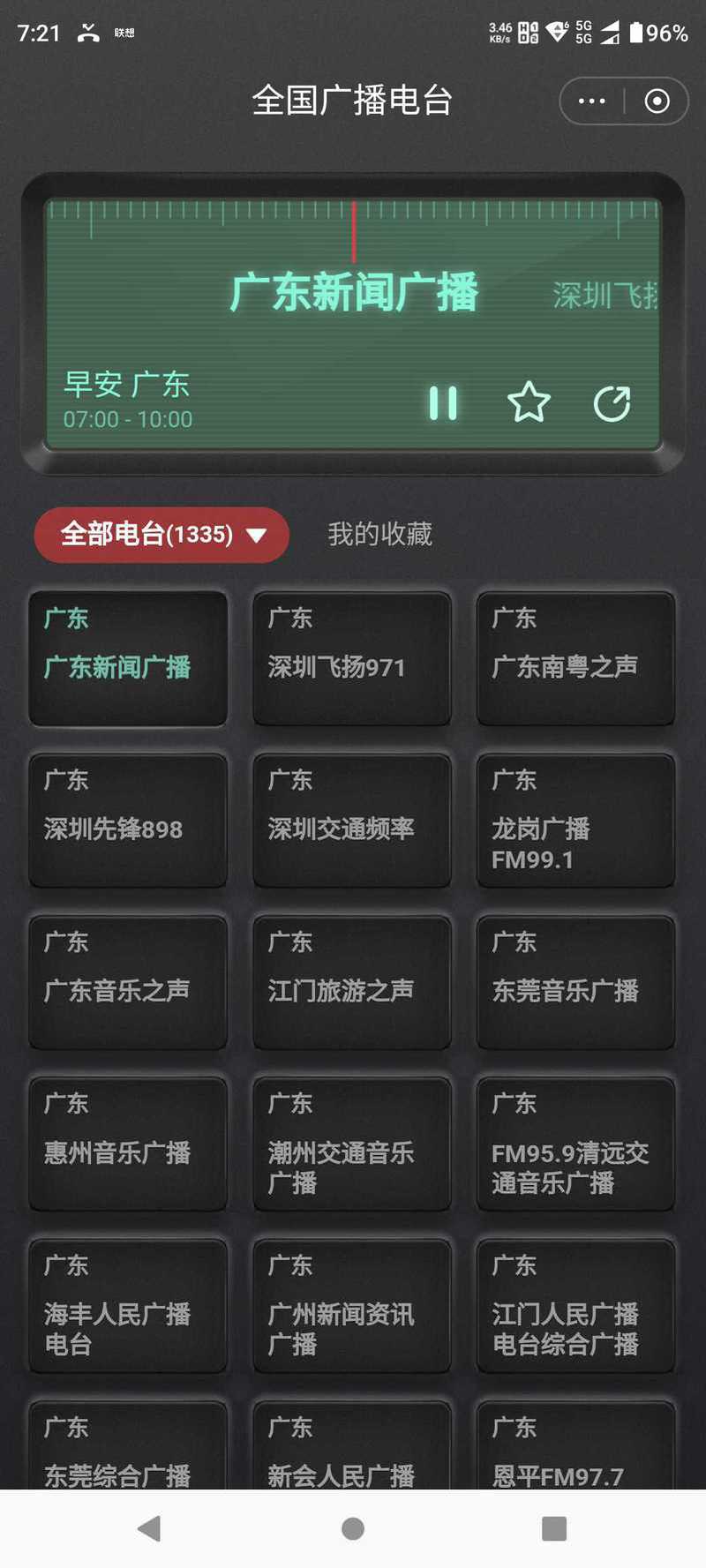Screen dimensions: 706x1568
Task: Play the 潮州交通音乐广播 station
Action: click(x=352, y=1144)
